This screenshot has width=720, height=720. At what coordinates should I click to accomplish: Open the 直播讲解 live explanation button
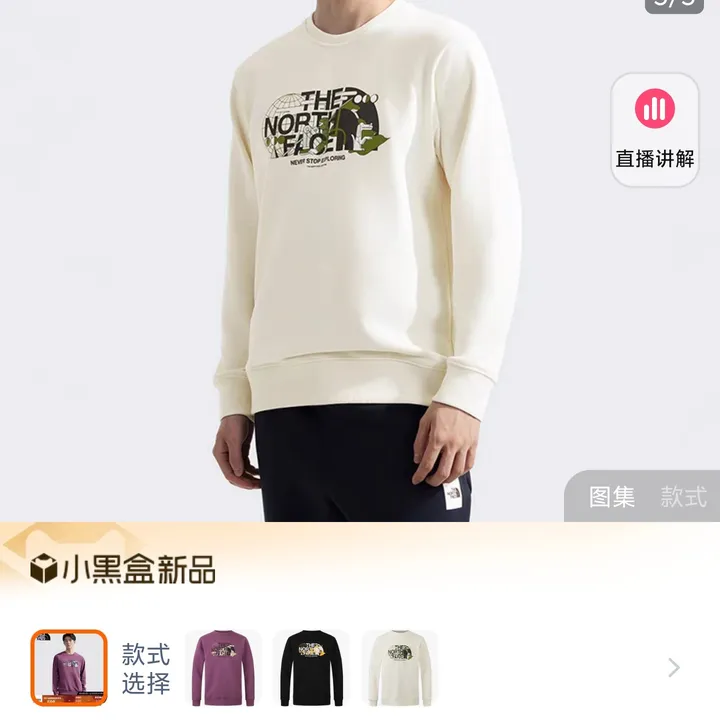(655, 130)
